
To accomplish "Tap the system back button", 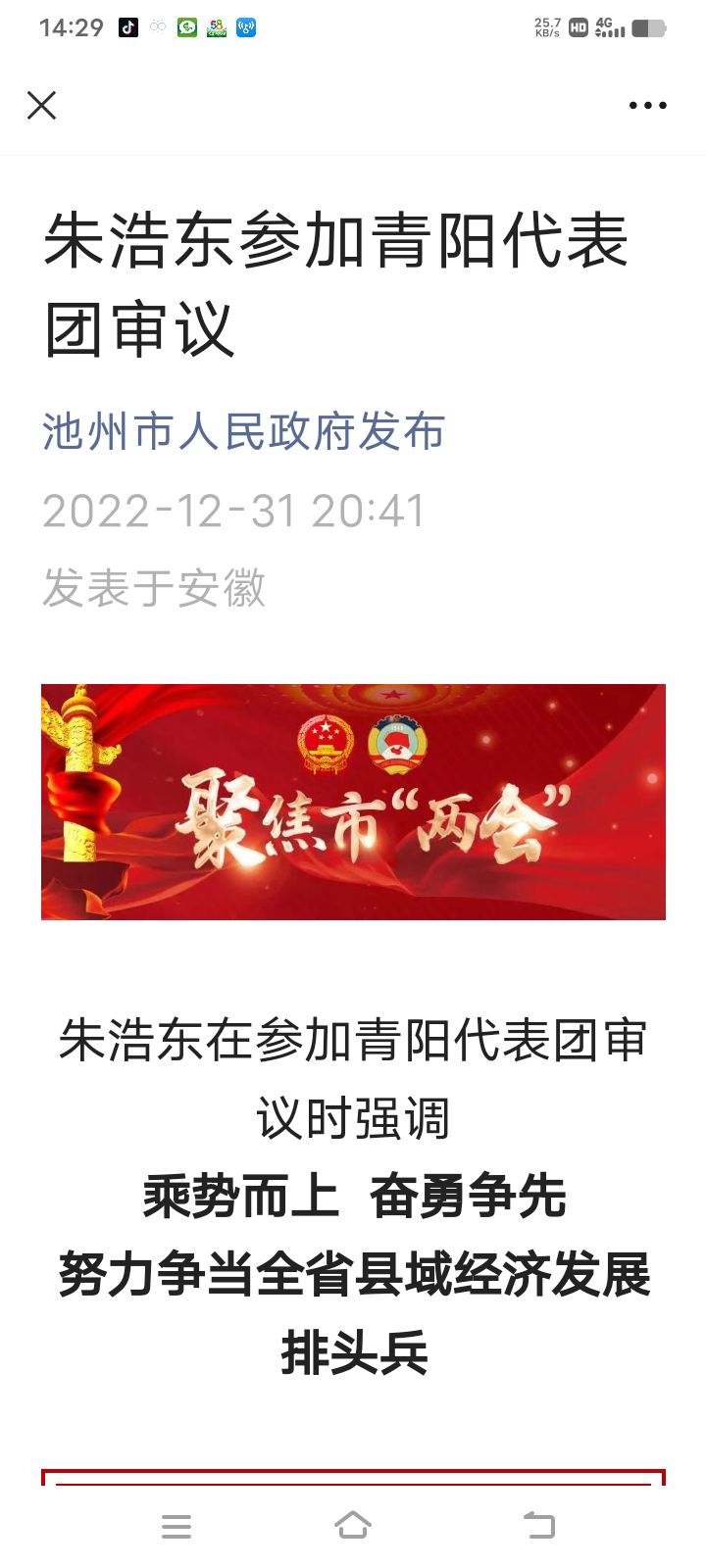I will 538,1525.
